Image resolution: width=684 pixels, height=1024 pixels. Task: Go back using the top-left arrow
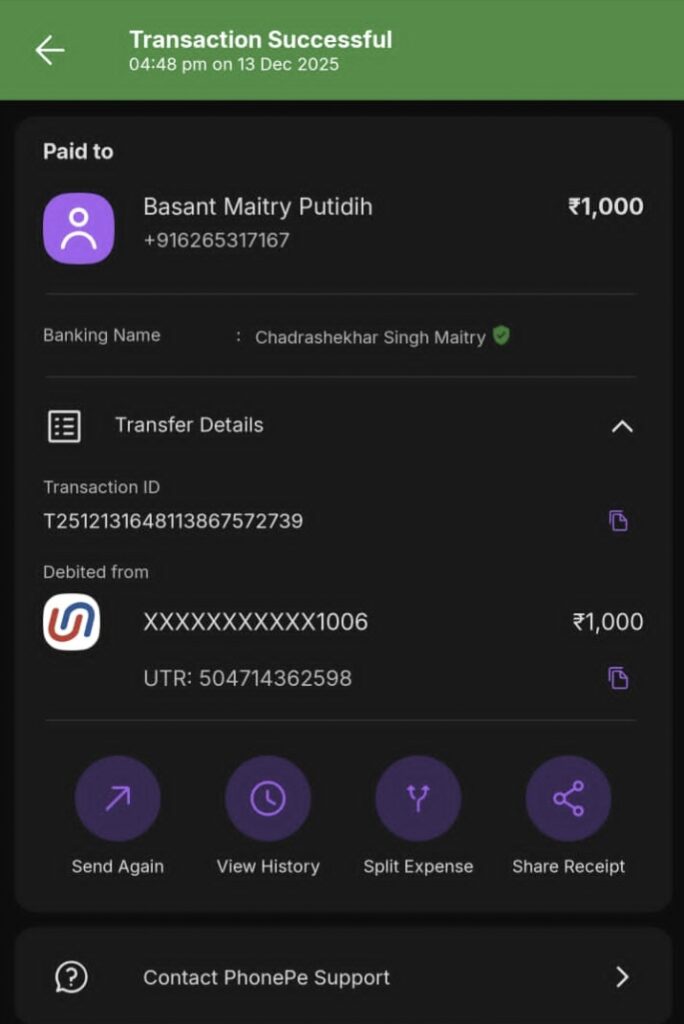(x=49, y=51)
